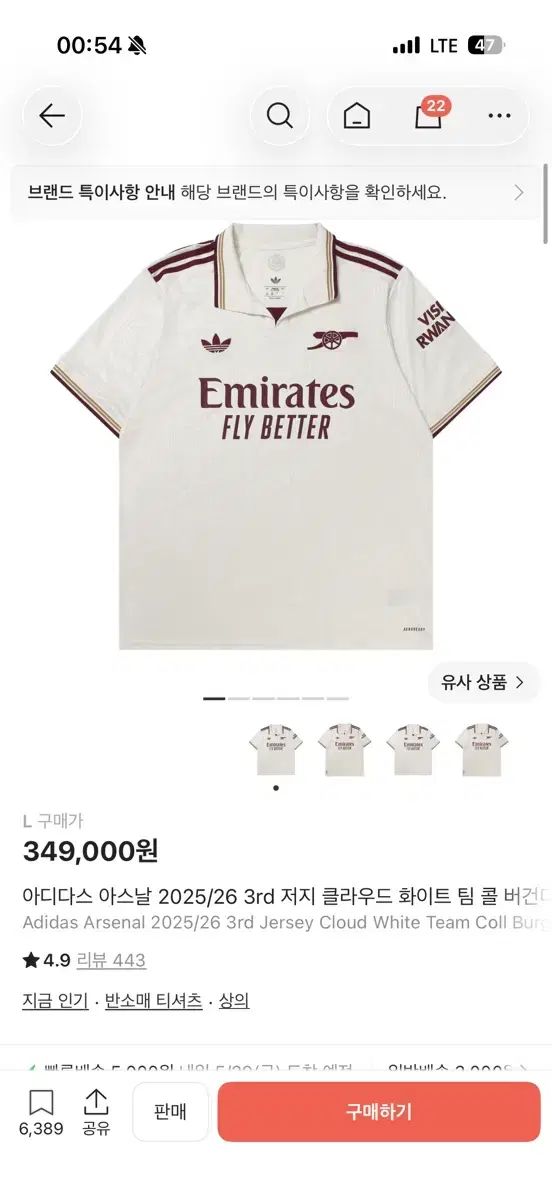This screenshot has width=552, height=1200.
Task: Tap the 유사 상품 button
Action: pyautogui.click(x=484, y=683)
